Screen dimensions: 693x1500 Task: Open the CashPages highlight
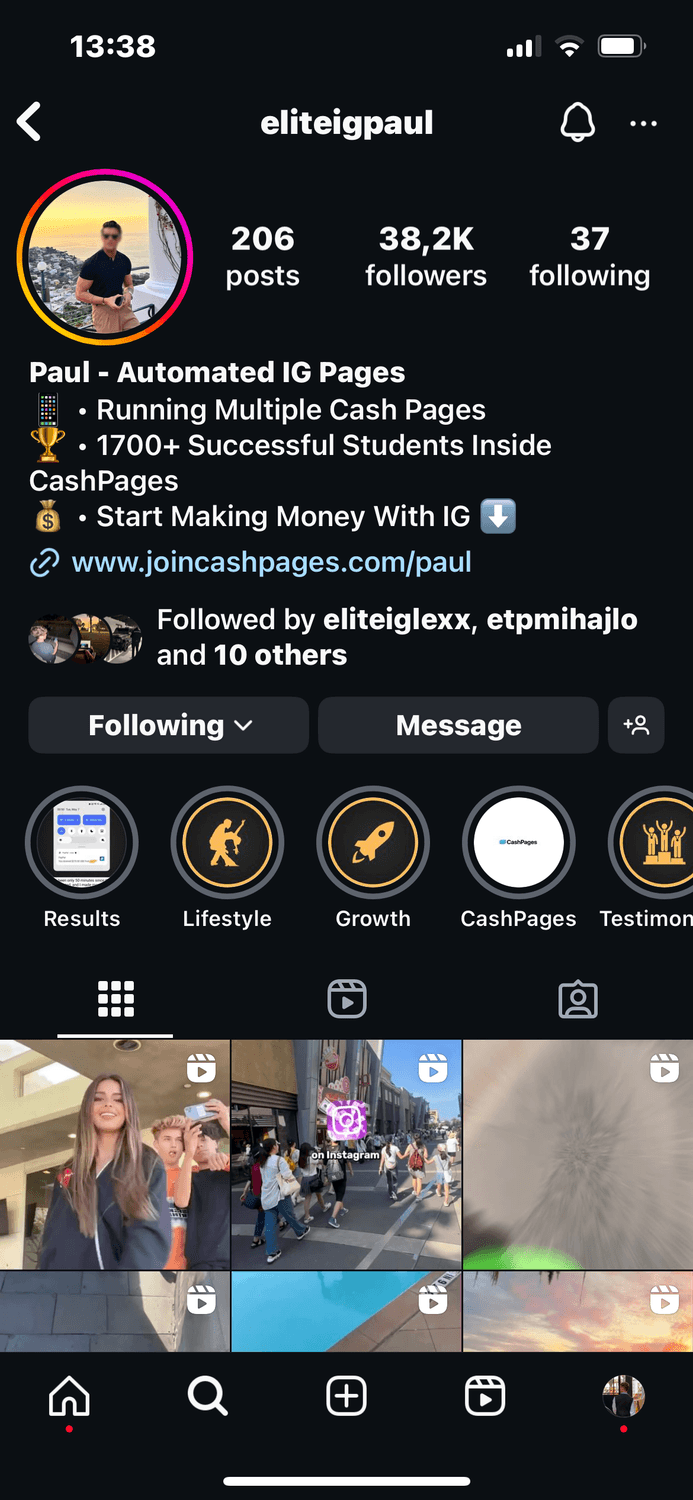point(518,843)
